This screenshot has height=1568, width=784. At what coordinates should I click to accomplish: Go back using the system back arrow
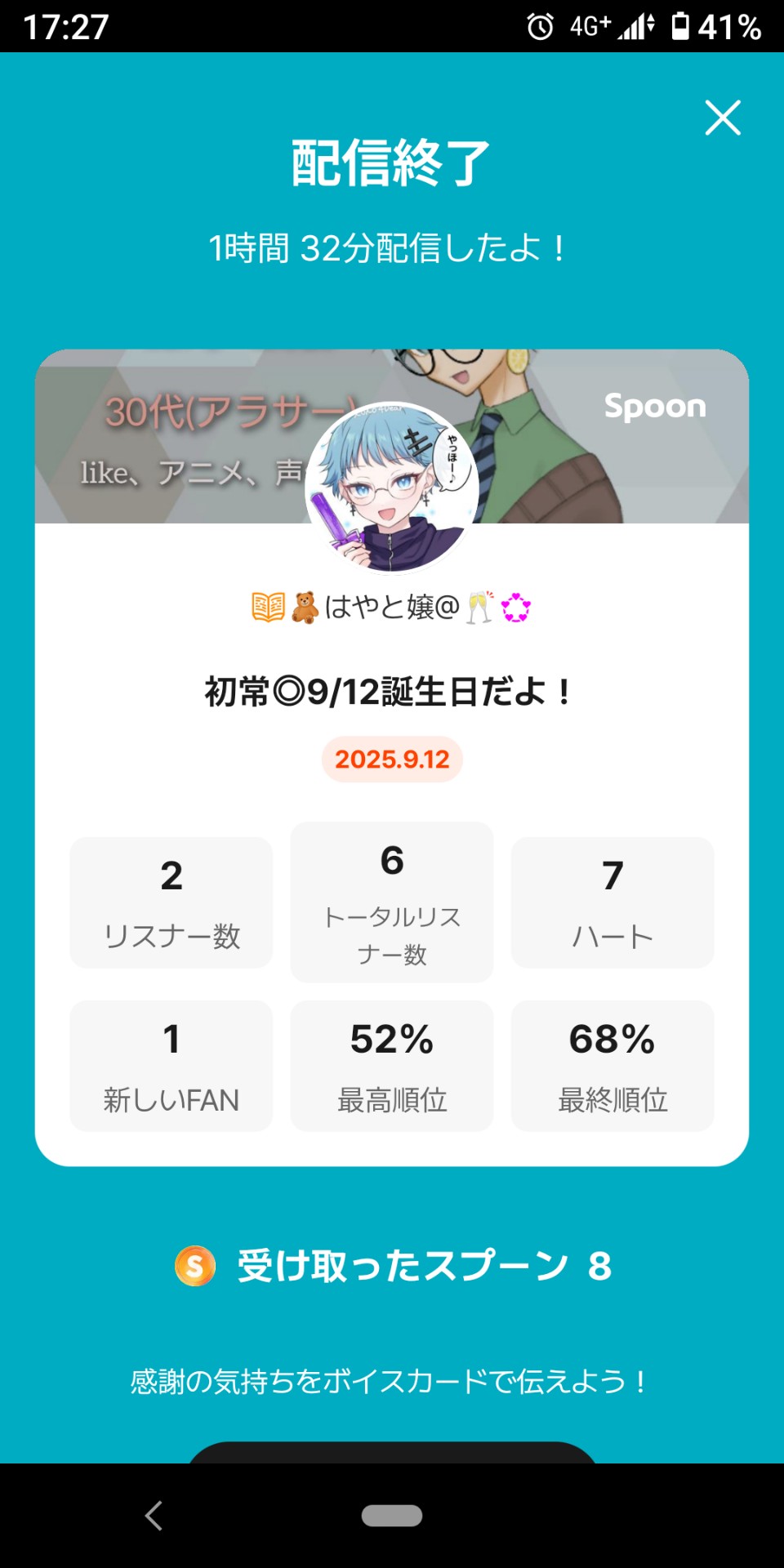(154, 1516)
